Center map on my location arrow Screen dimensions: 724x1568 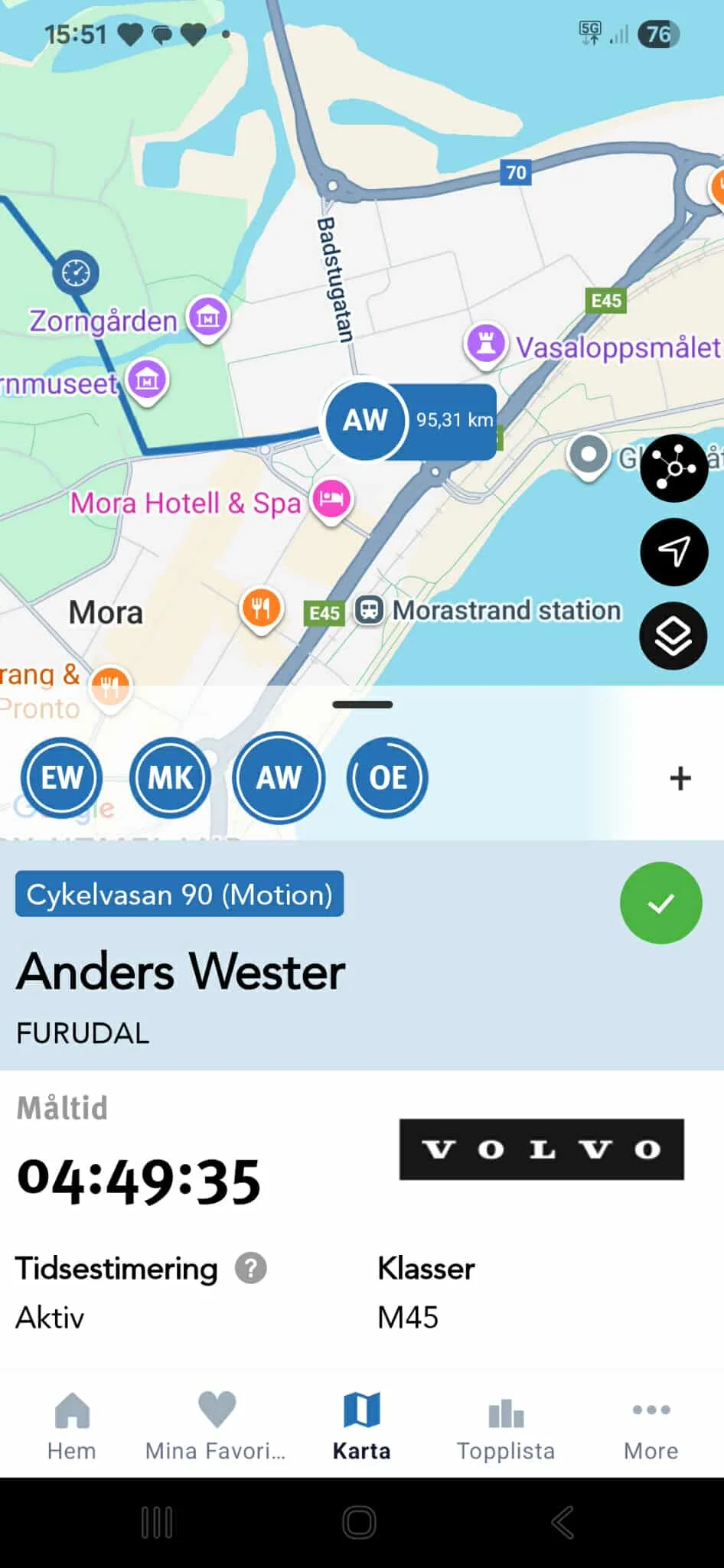coord(673,552)
